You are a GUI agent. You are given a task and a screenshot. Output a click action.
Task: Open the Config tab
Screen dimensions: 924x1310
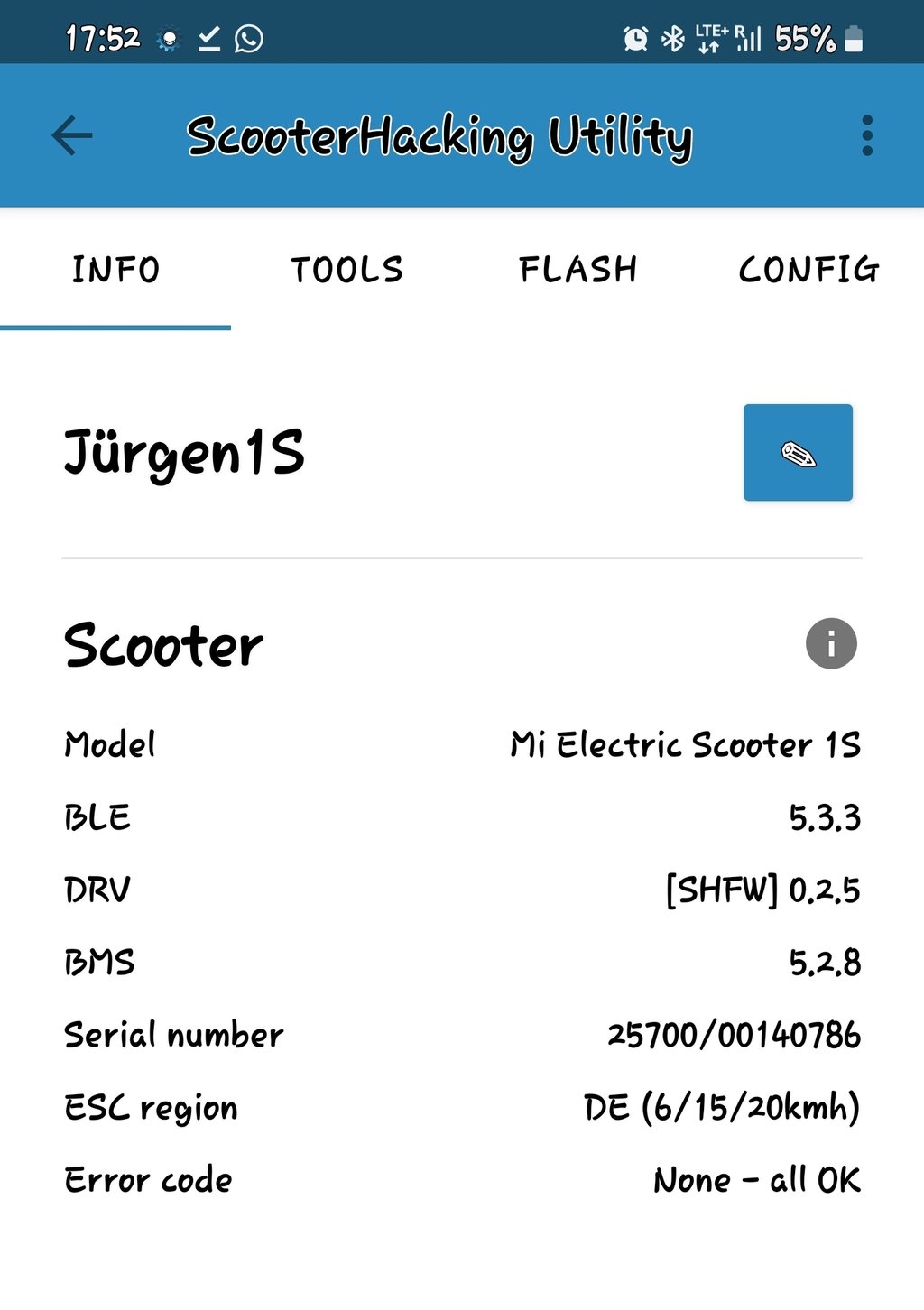(808, 270)
